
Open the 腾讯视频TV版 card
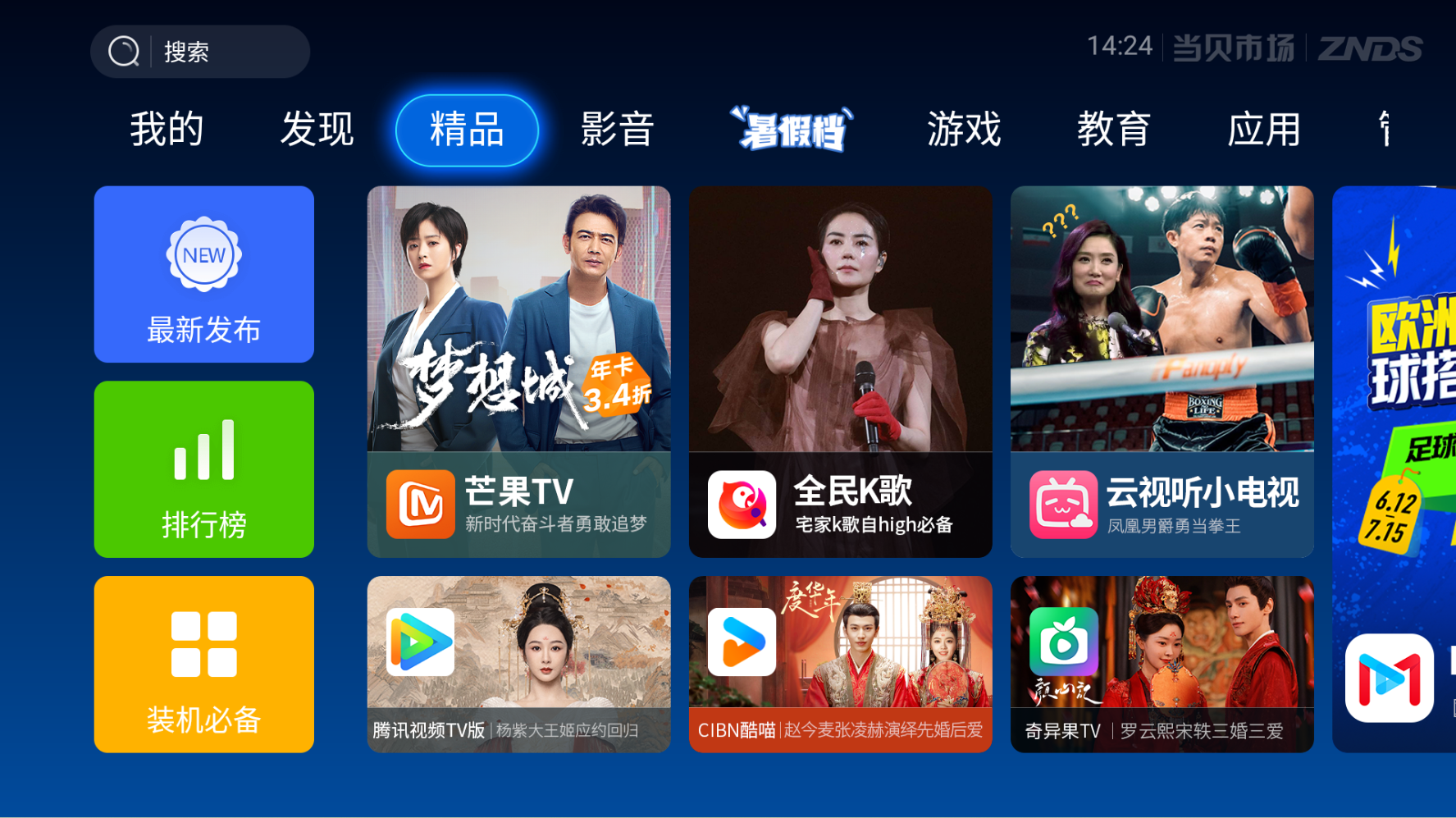[x=518, y=664]
